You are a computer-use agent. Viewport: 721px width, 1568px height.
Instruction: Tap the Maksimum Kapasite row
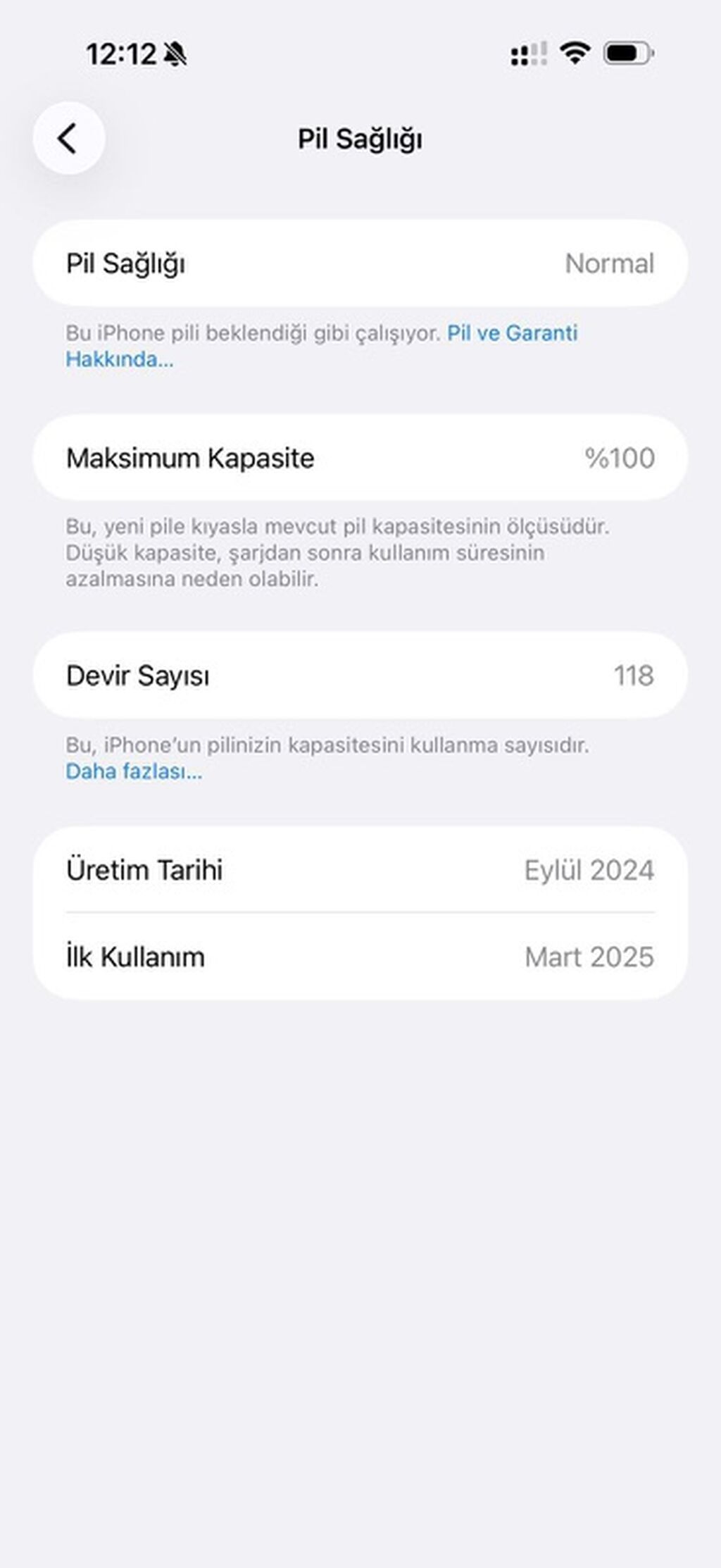360,458
